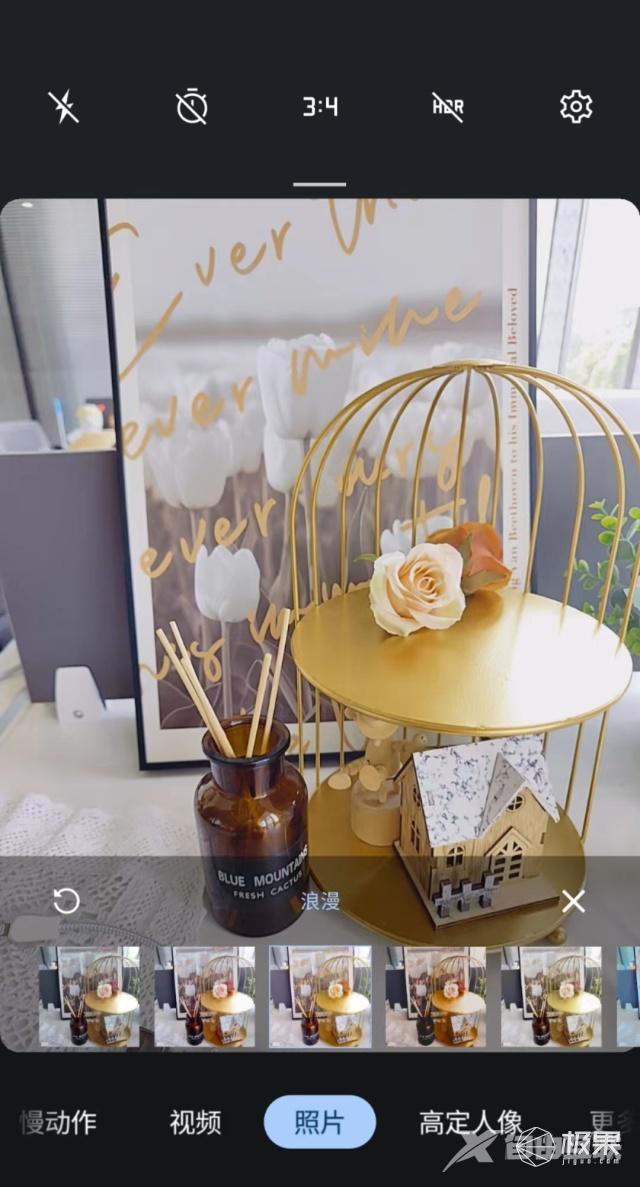The height and width of the screenshot is (1187, 640).
Task: Toggle the HDR mode icon
Action: (x=447, y=106)
